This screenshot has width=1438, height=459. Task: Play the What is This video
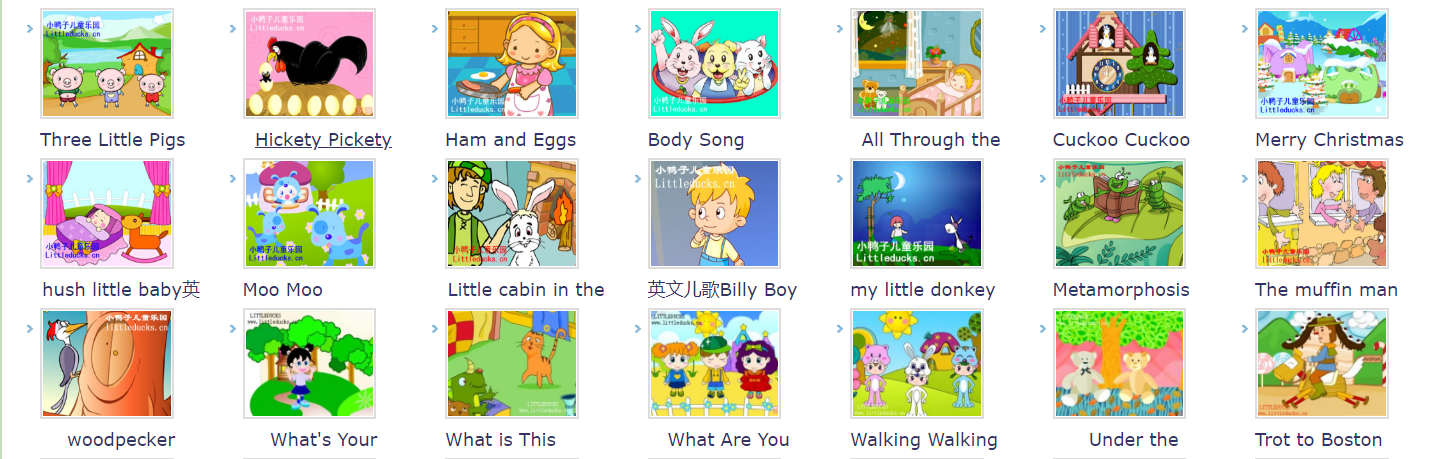coord(512,364)
